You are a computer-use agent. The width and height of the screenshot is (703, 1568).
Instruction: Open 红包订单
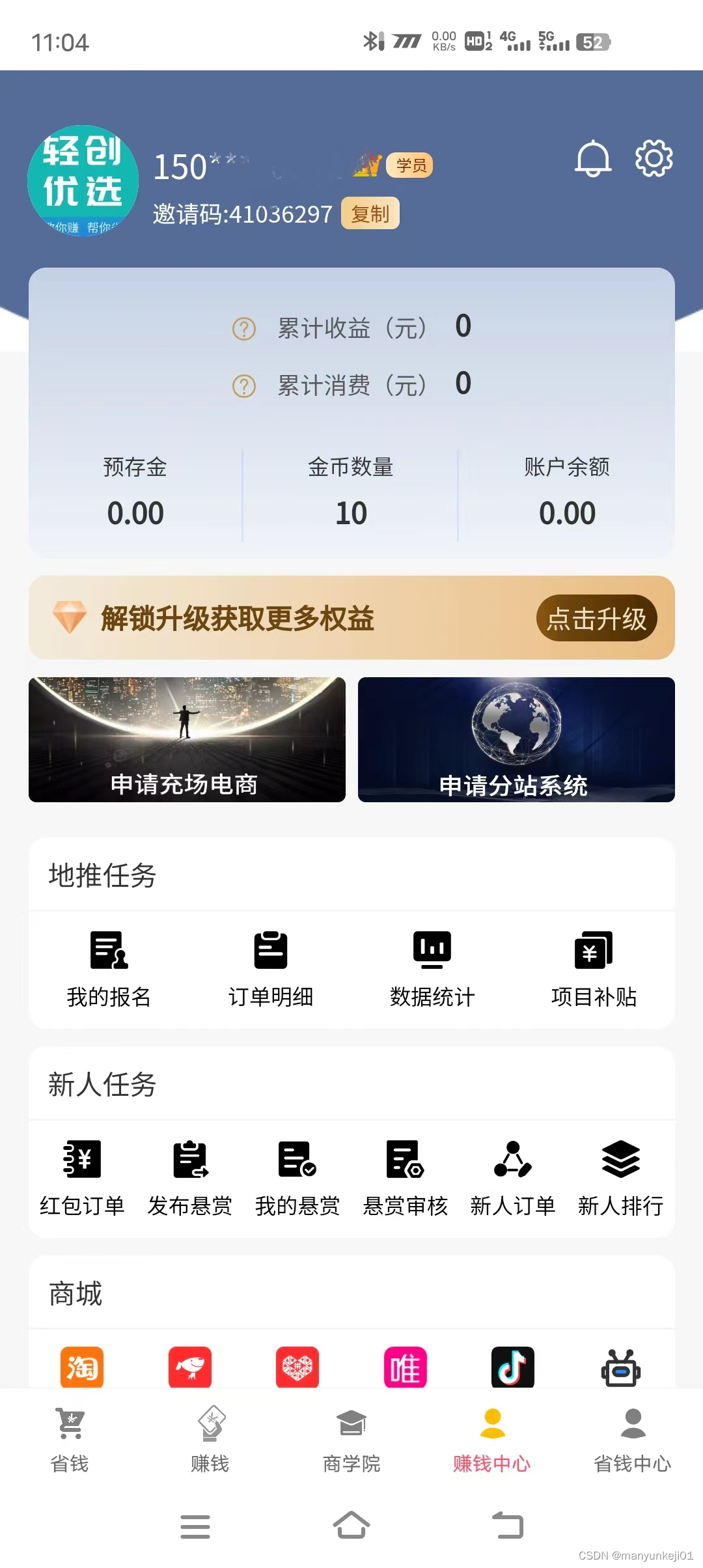[x=82, y=1177]
